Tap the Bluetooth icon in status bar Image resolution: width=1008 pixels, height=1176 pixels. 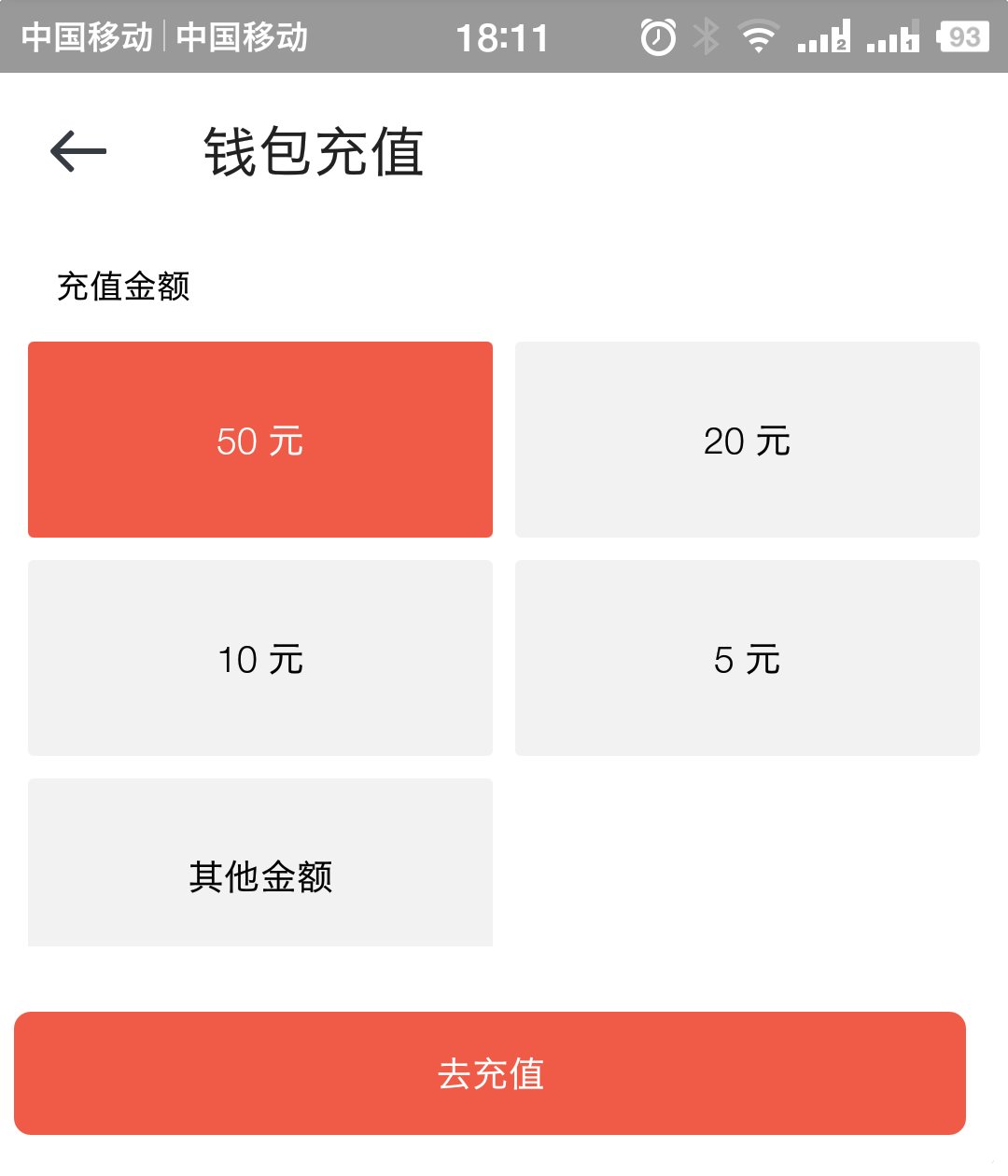pos(707,37)
